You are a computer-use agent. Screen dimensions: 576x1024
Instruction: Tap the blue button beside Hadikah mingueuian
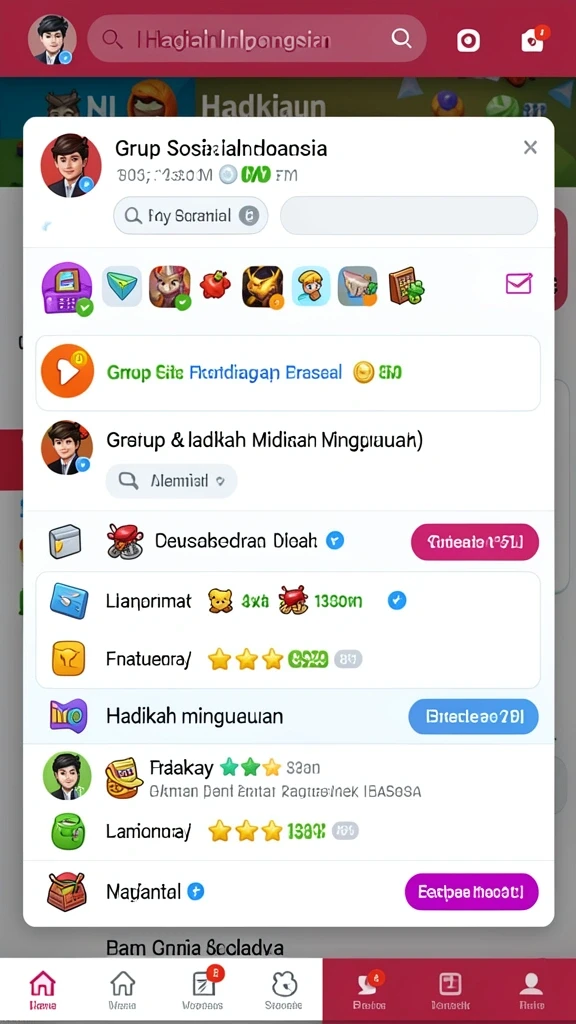click(473, 716)
